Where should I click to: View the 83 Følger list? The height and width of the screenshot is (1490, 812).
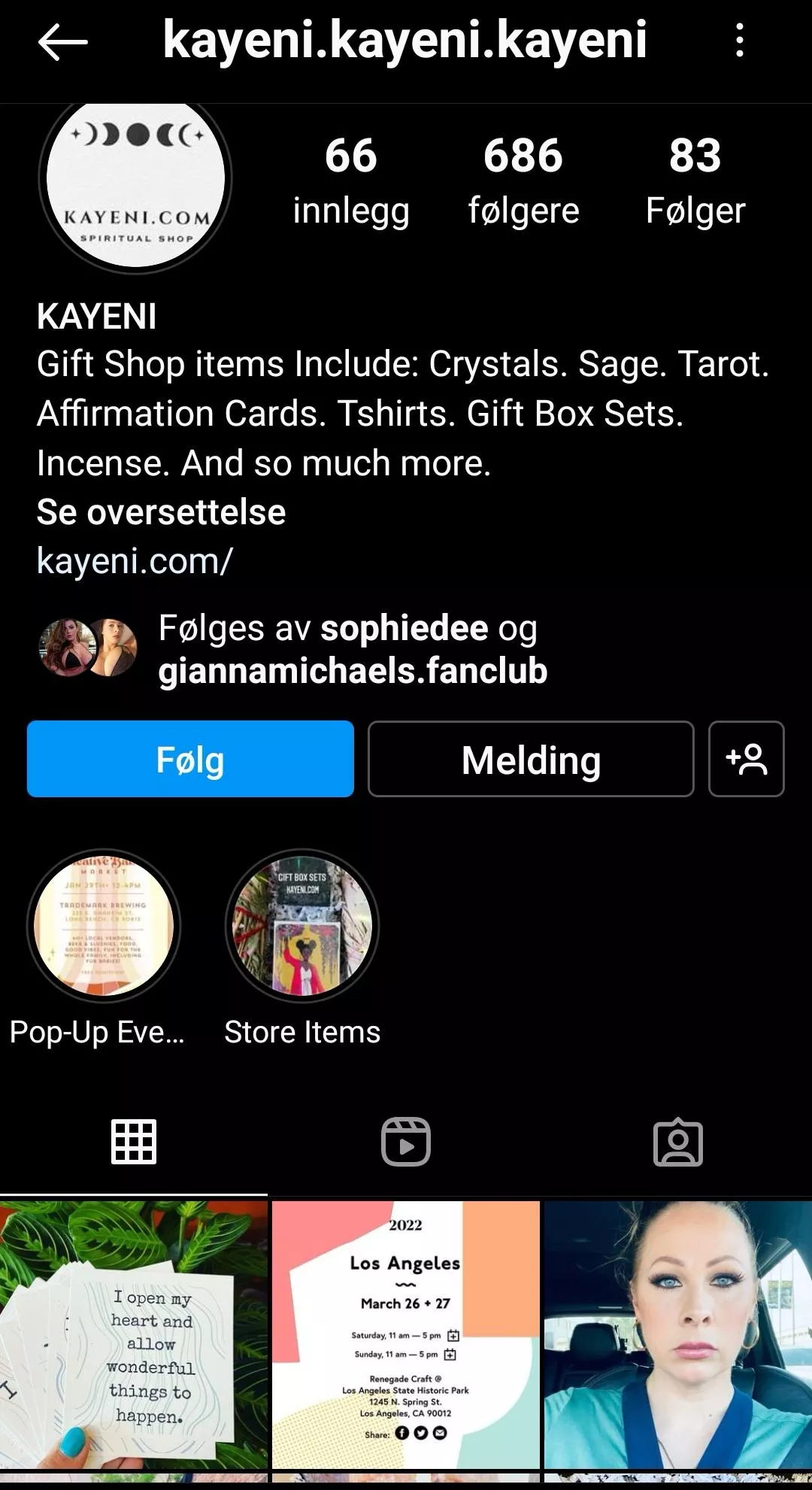tap(695, 181)
